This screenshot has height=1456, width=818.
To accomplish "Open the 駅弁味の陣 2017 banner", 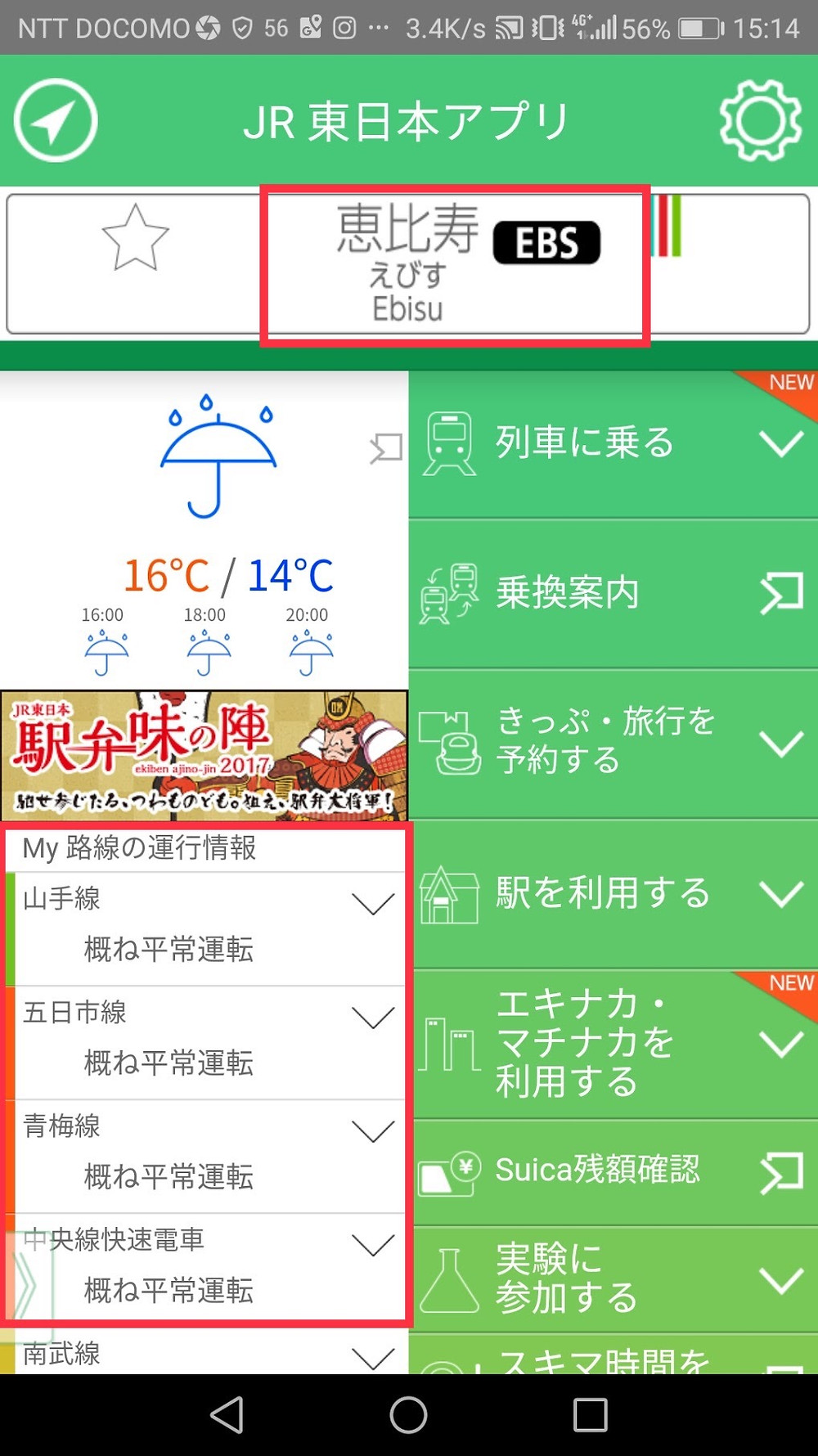I will pyautogui.click(x=204, y=755).
